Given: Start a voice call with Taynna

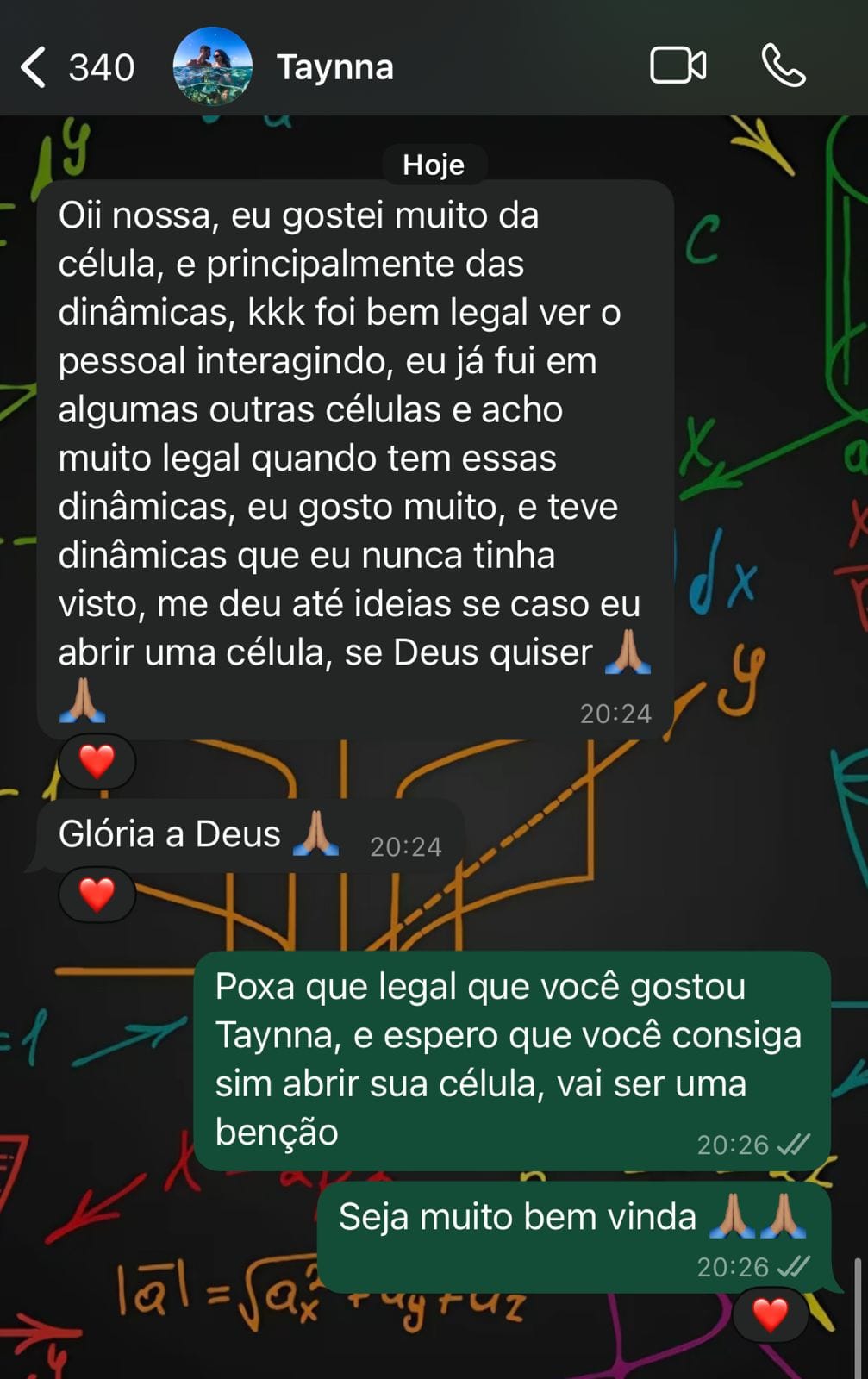Looking at the screenshot, I should (x=785, y=67).
